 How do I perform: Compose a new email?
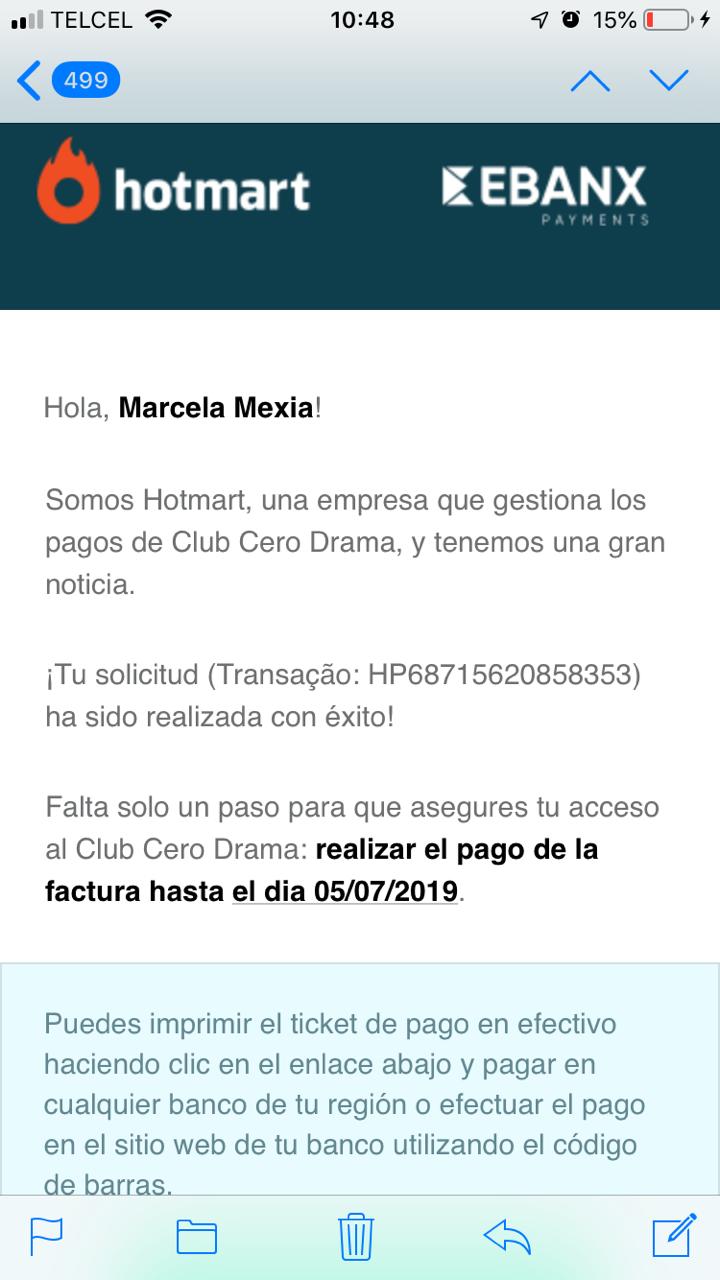coord(673,1235)
